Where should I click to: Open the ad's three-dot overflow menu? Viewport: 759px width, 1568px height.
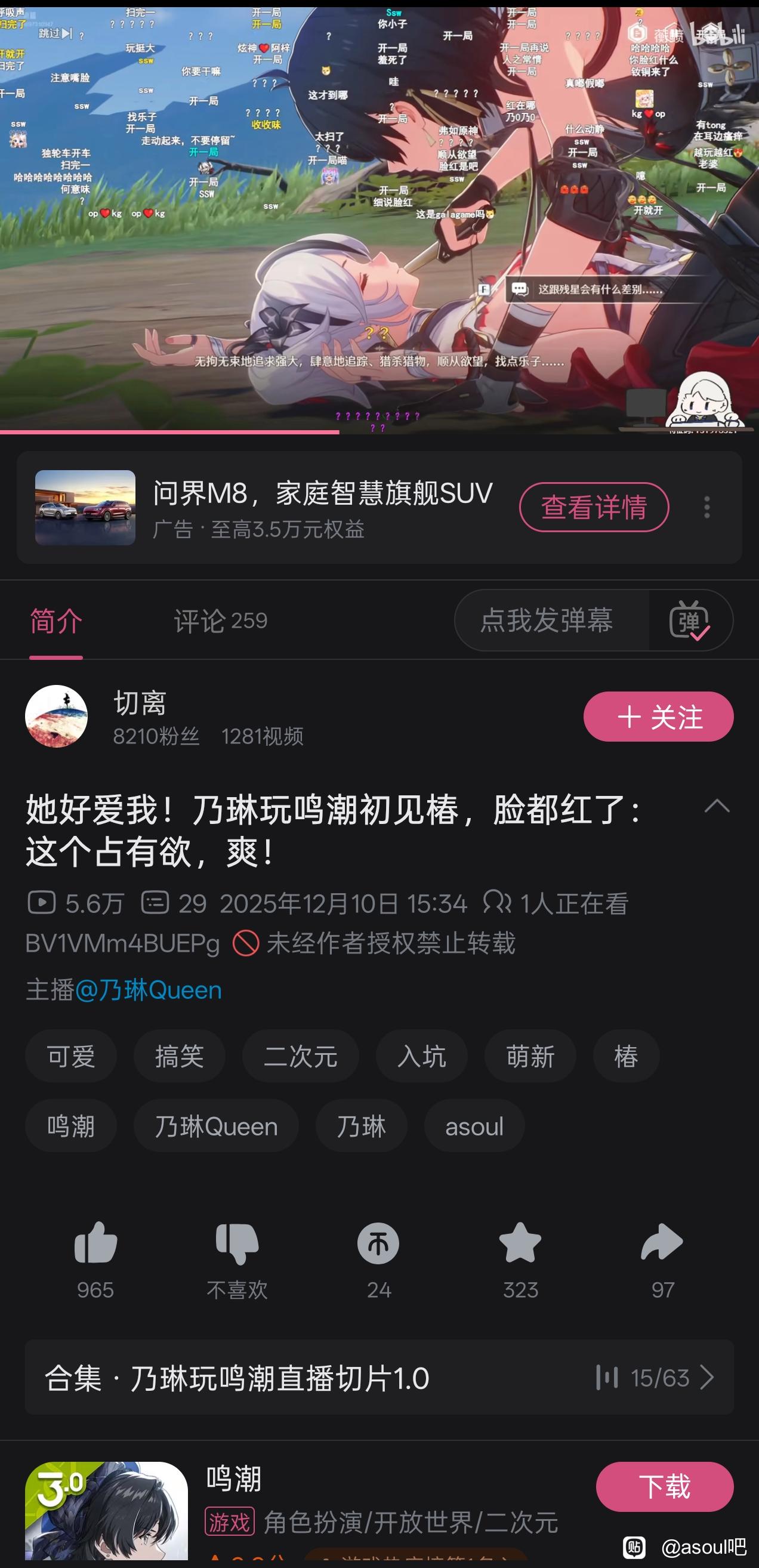point(706,507)
